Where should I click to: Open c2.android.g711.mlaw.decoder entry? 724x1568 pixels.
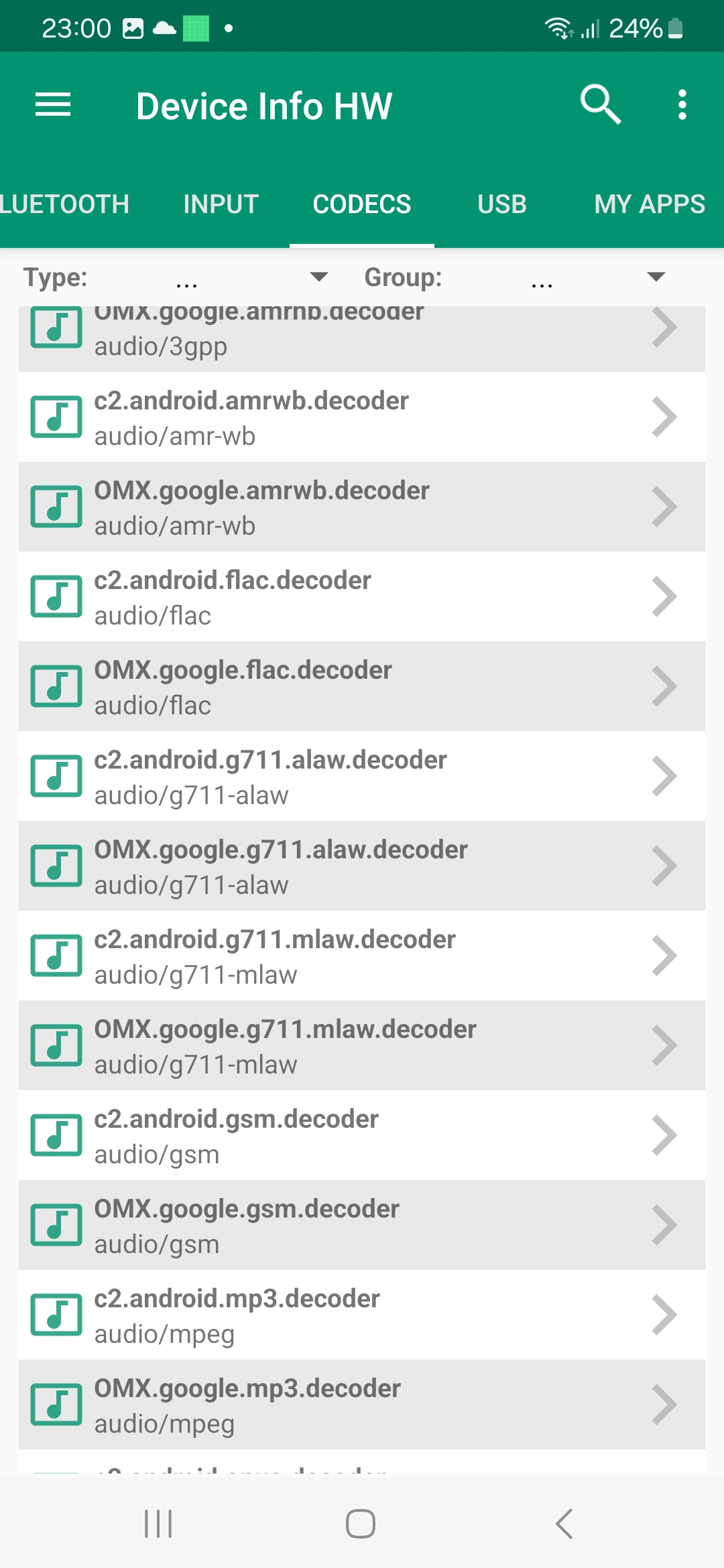click(362, 956)
